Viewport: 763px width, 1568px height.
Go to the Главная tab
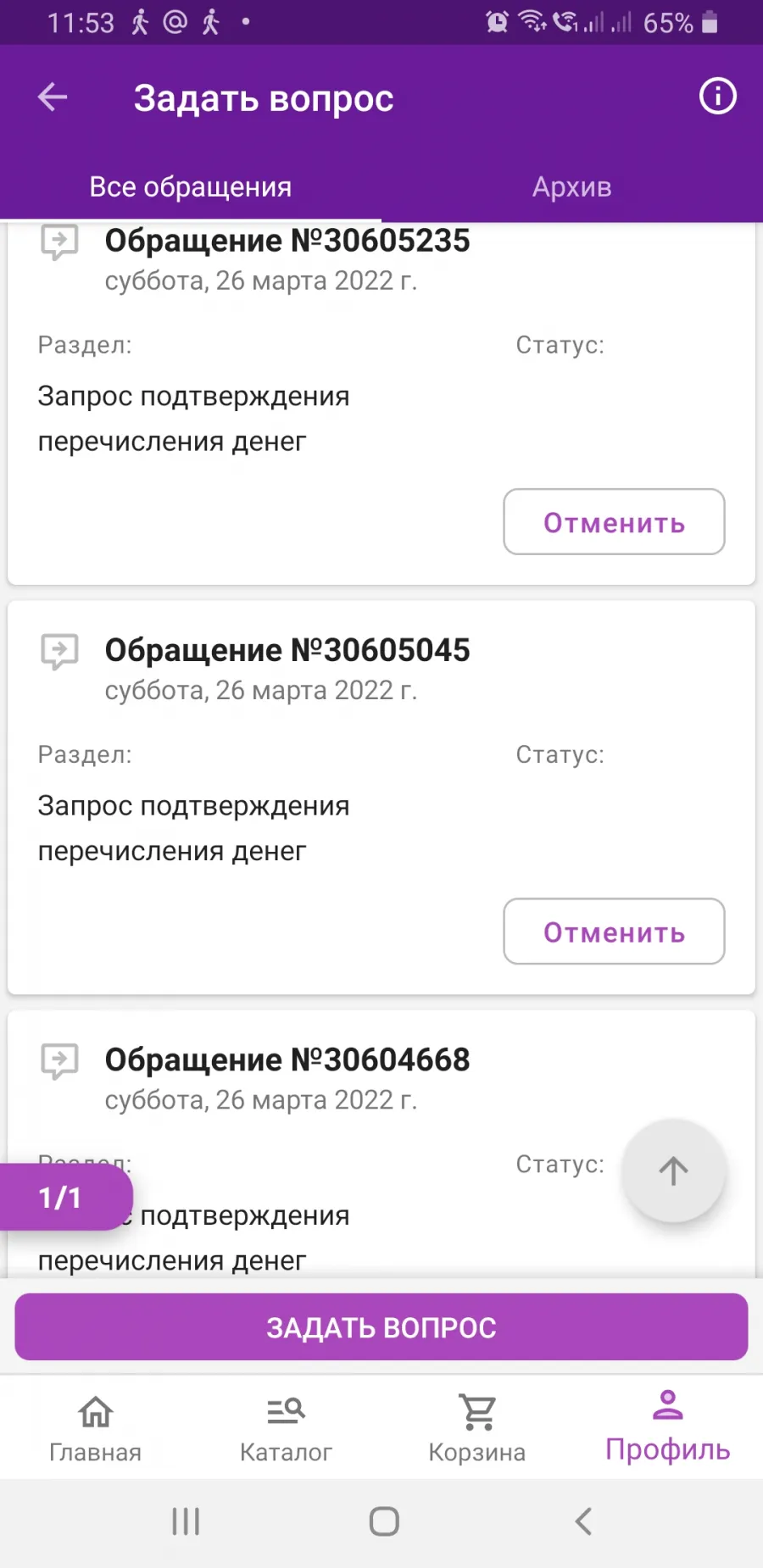[x=95, y=1427]
